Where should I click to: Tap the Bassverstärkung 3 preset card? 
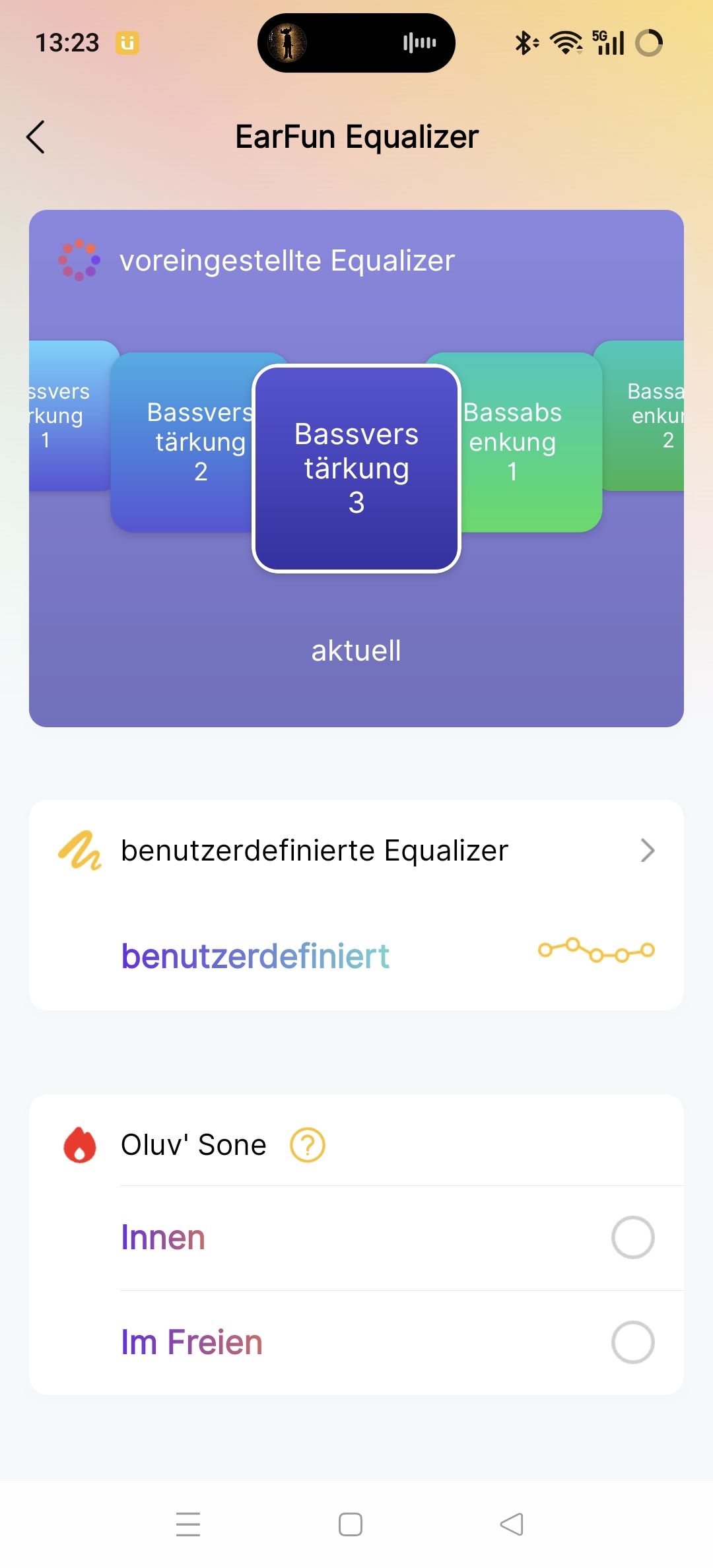[356, 469]
